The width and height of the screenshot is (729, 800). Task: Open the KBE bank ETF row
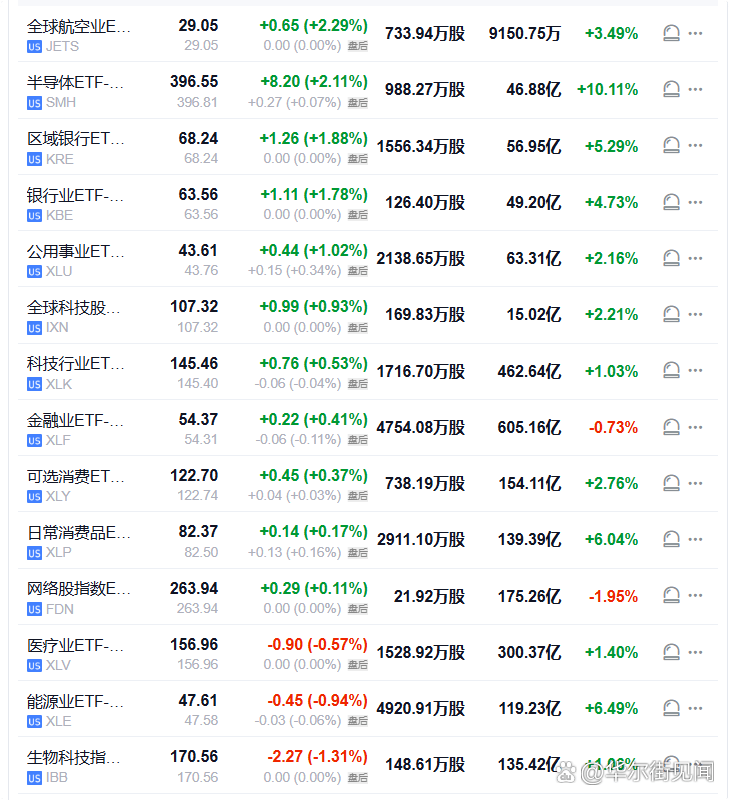[x=80, y=203]
